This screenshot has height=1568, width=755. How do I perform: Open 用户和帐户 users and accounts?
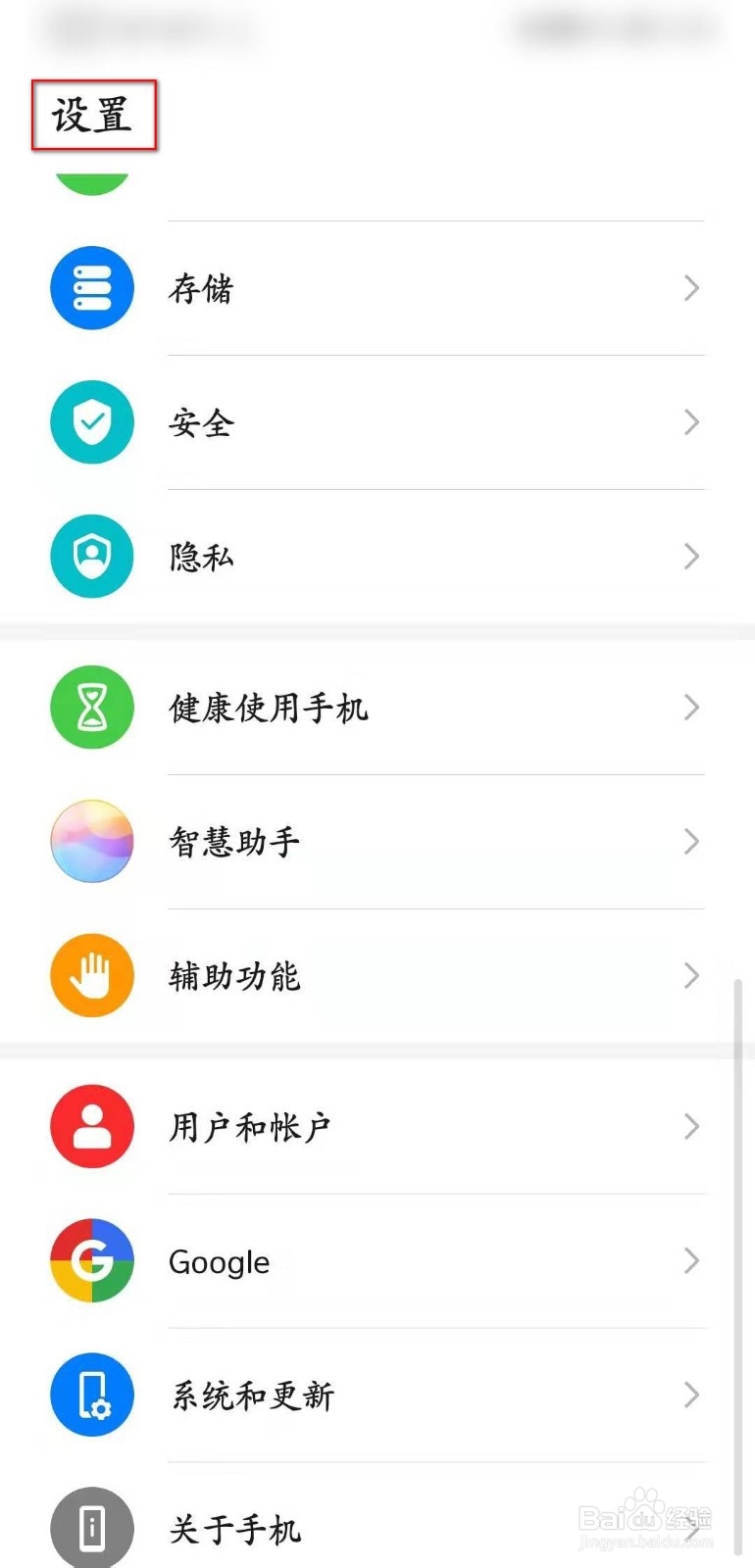tap(377, 1127)
